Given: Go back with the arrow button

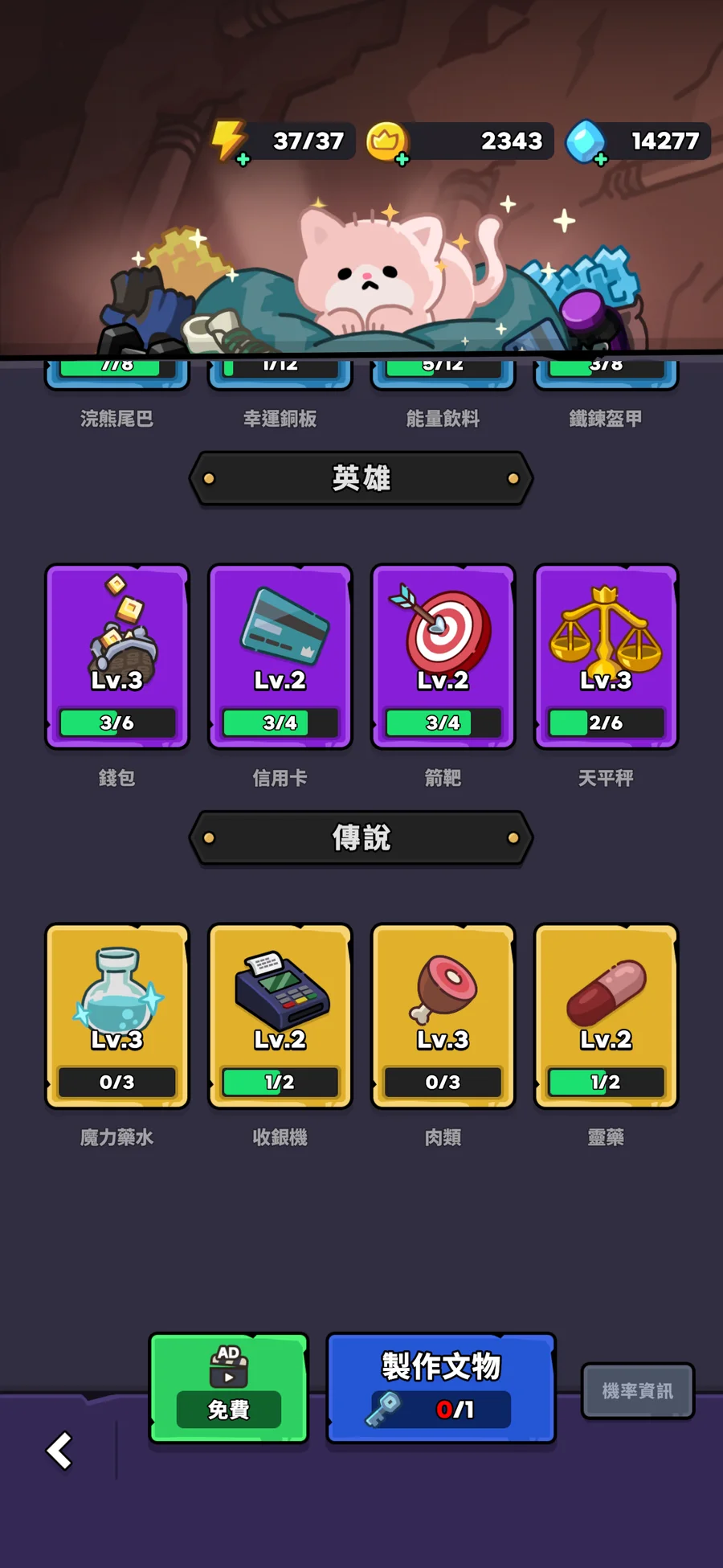Looking at the screenshot, I should [x=59, y=1451].
